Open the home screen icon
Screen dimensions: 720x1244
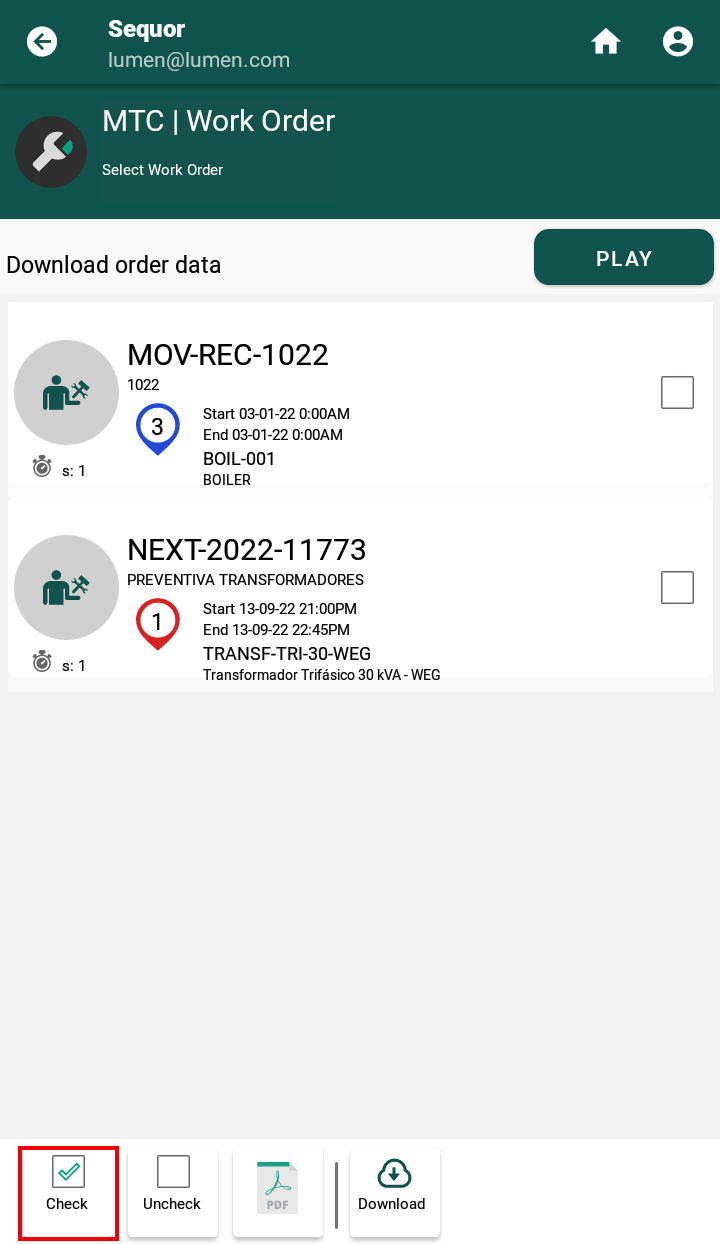point(606,42)
